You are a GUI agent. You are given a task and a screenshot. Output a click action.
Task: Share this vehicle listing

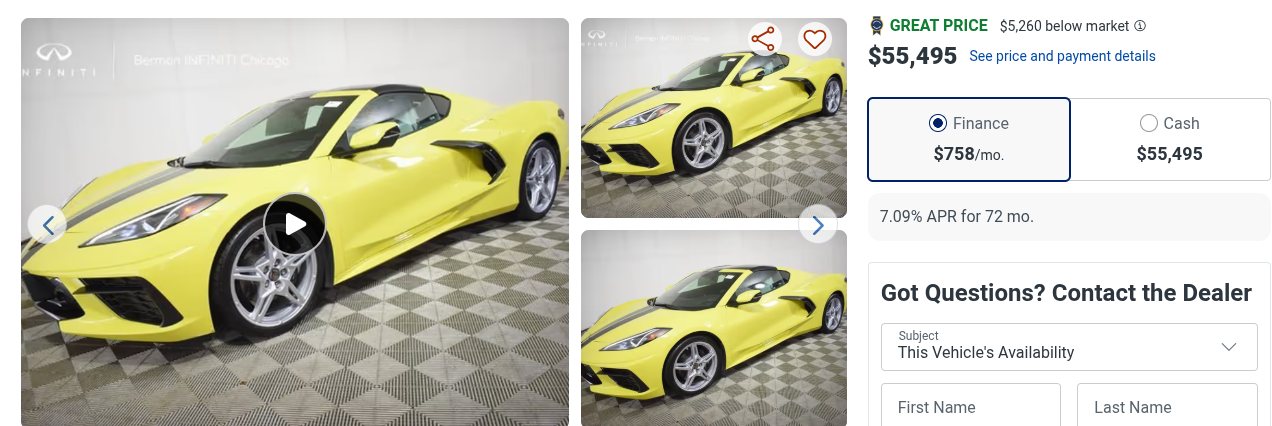(x=763, y=40)
